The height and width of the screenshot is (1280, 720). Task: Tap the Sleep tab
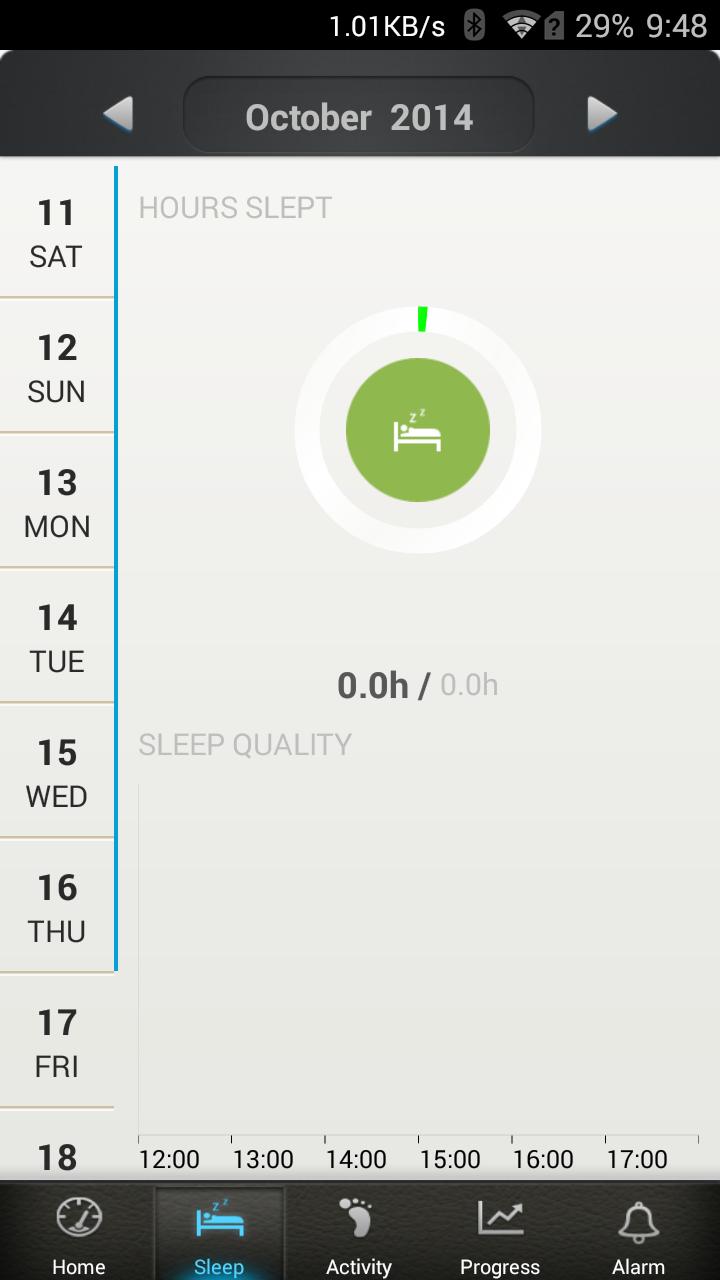219,1235
